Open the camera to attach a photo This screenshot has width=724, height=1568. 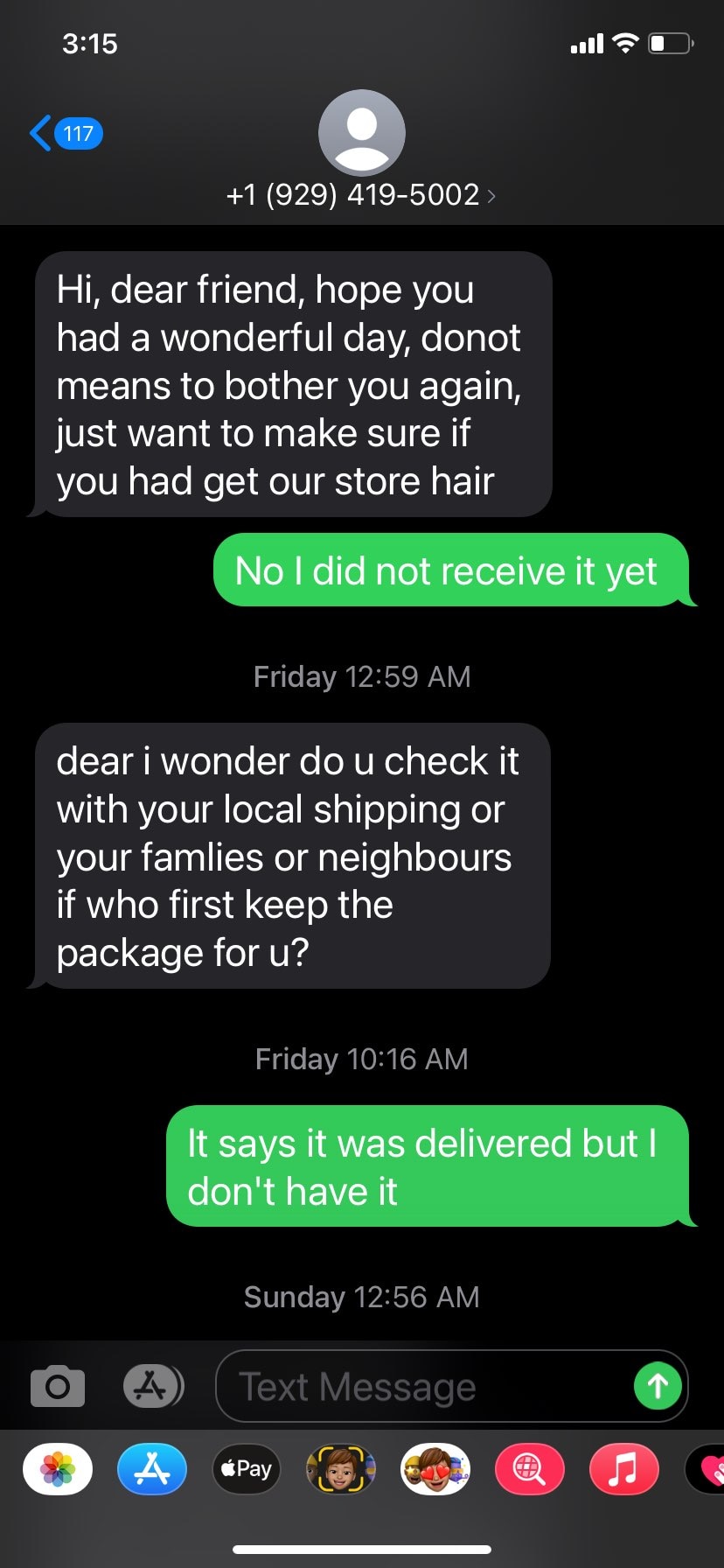coord(58,1387)
